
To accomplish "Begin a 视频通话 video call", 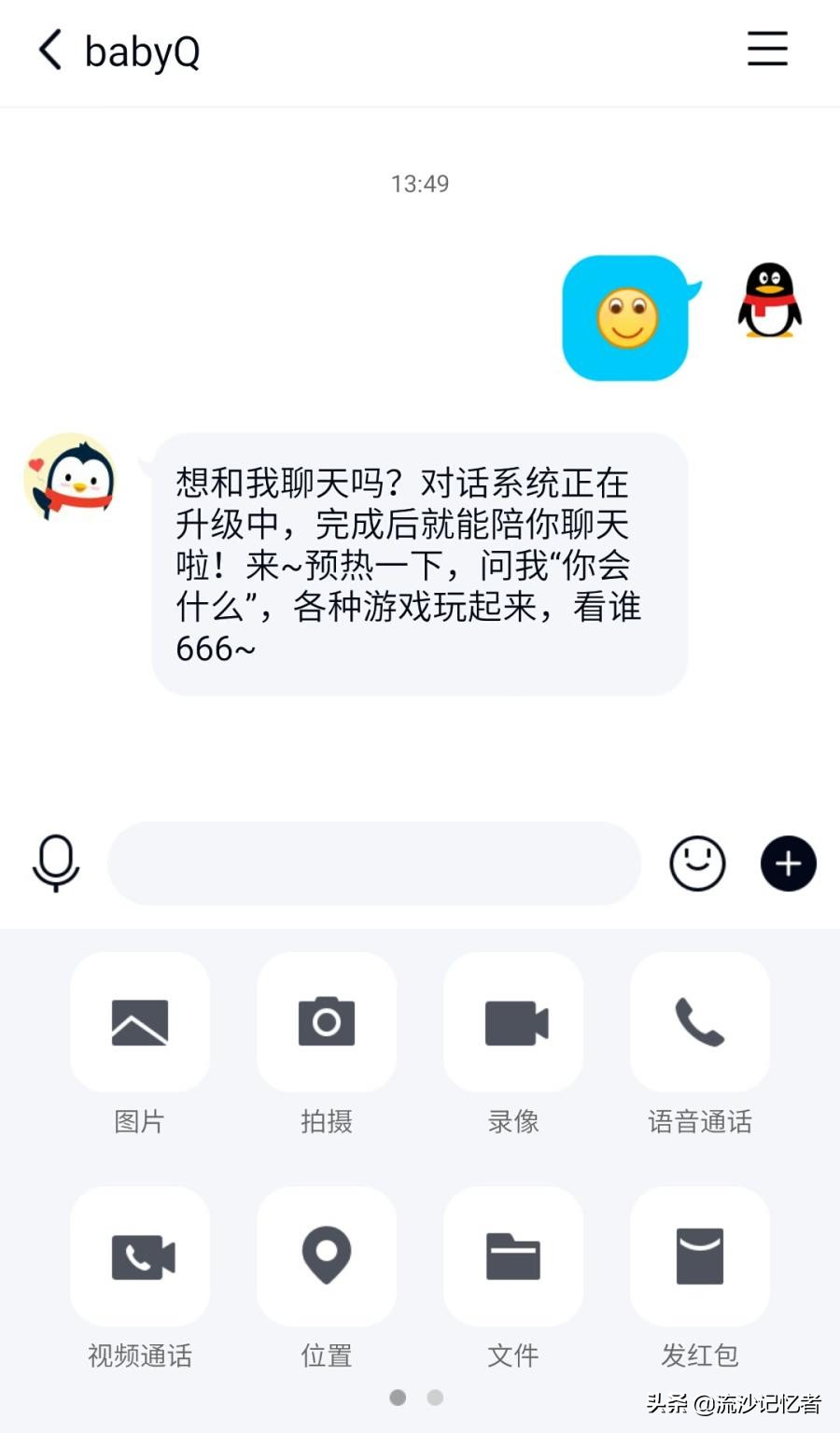I will click(x=140, y=1256).
